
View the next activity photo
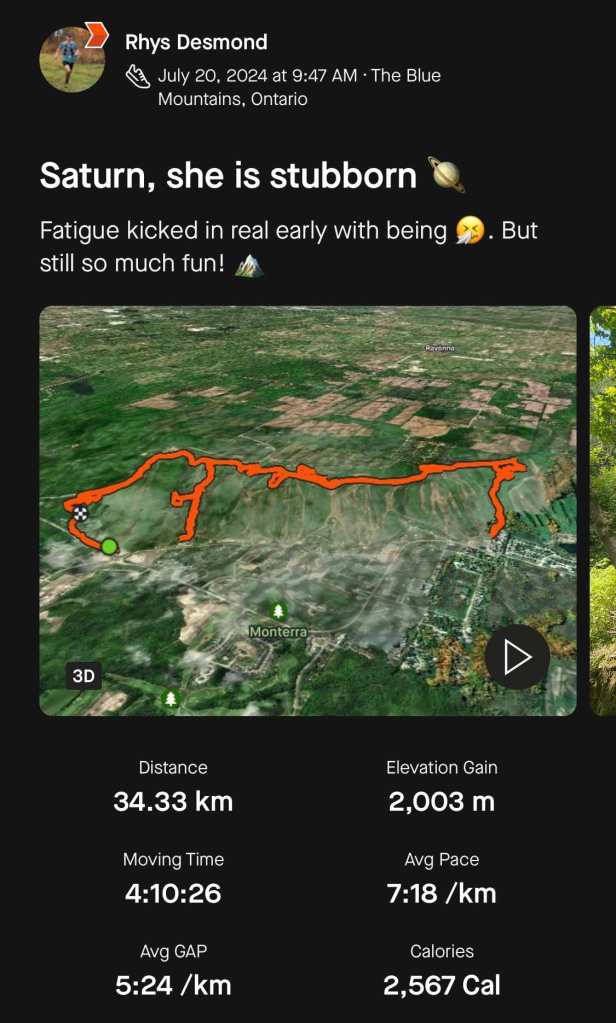[603, 510]
